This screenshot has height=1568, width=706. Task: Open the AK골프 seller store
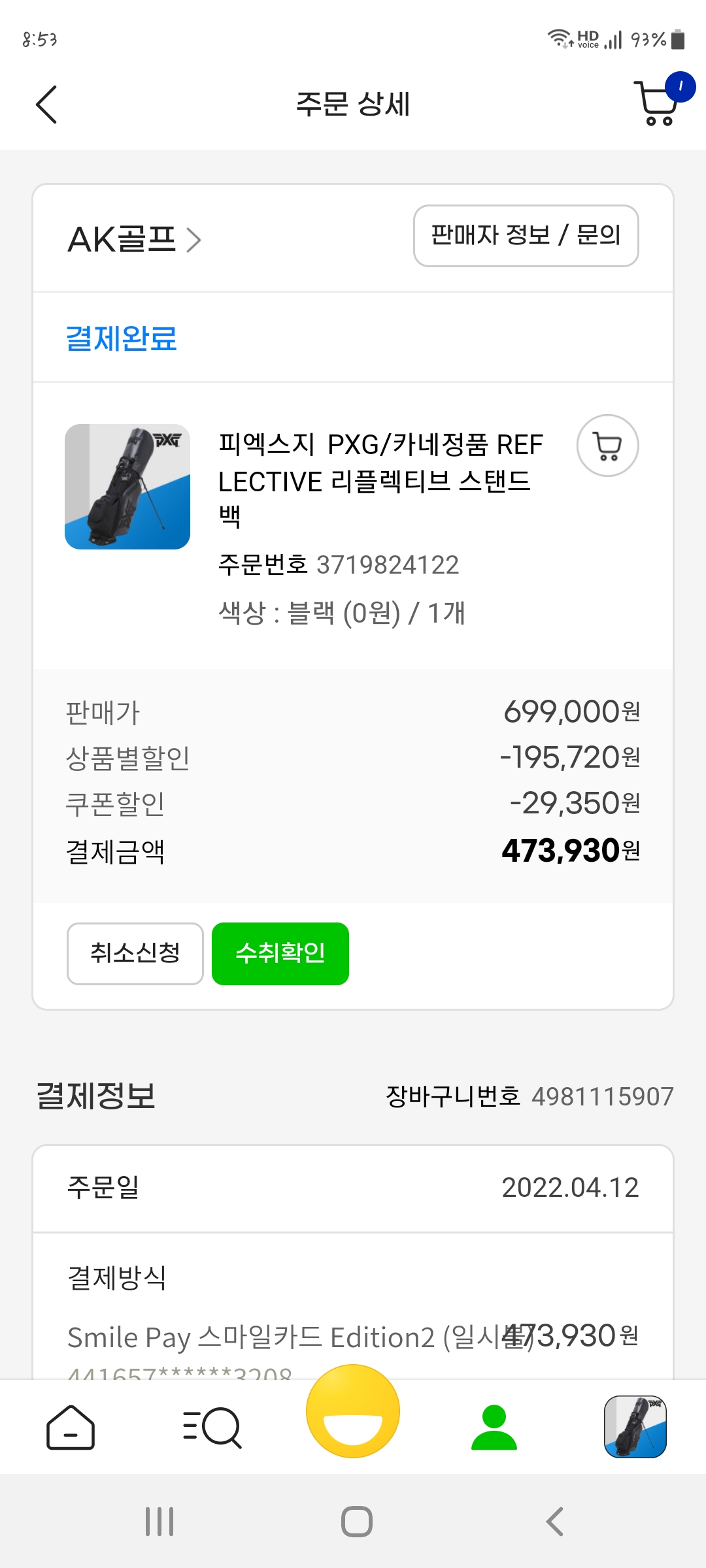click(134, 239)
